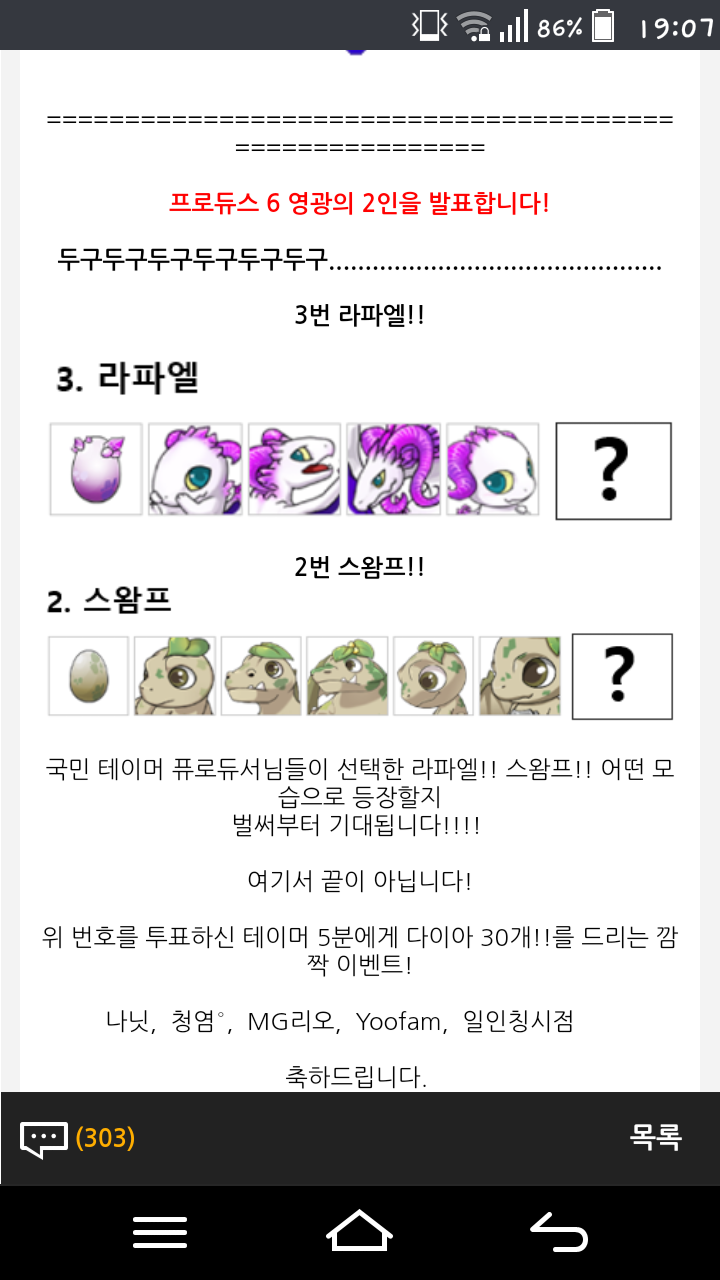Tap the system back button
This screenshot has width=720, height=1280.
(559, 1232)
